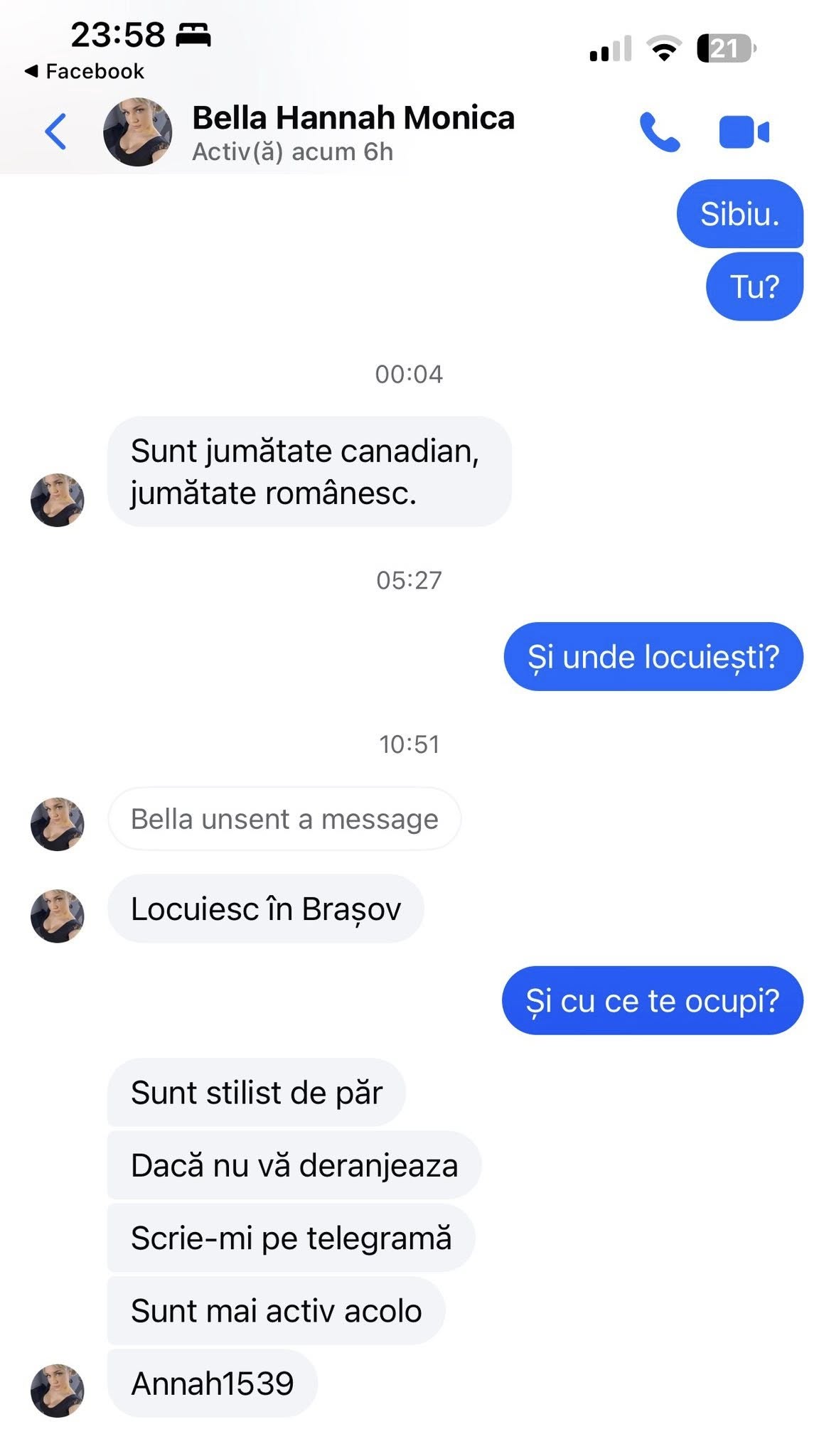
Task: Start a voice call with Bella
Action: [659, 132]
